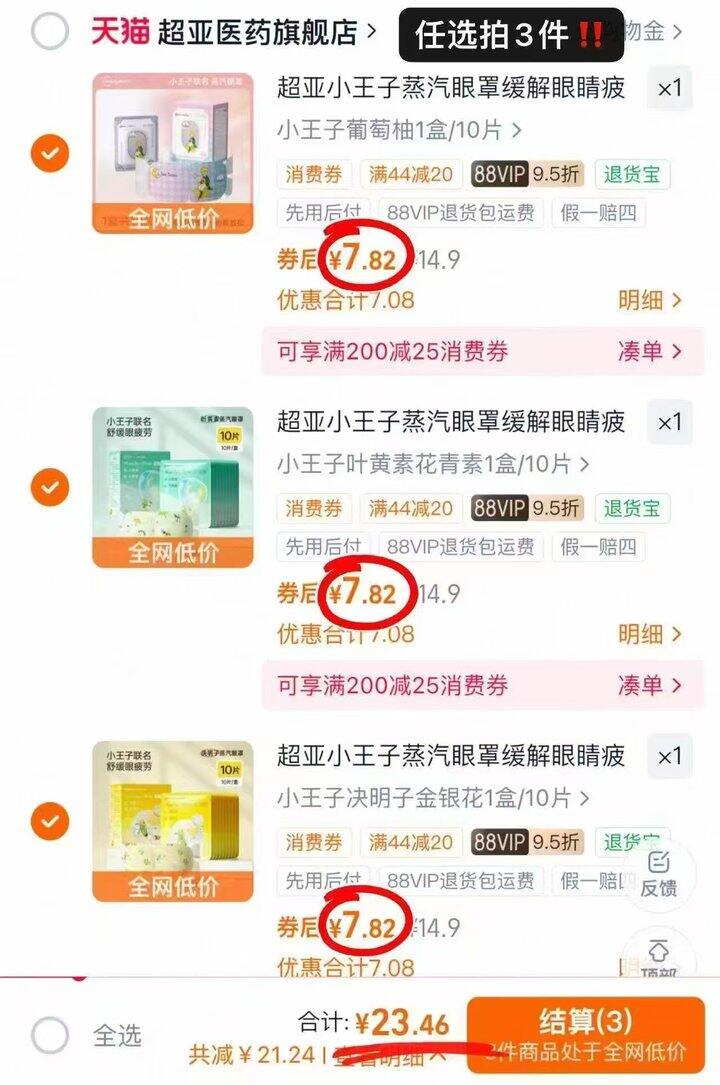
Task: Uncheck the 小王子葡萄柚 eye mask item
Action: [x=50, y=154]
